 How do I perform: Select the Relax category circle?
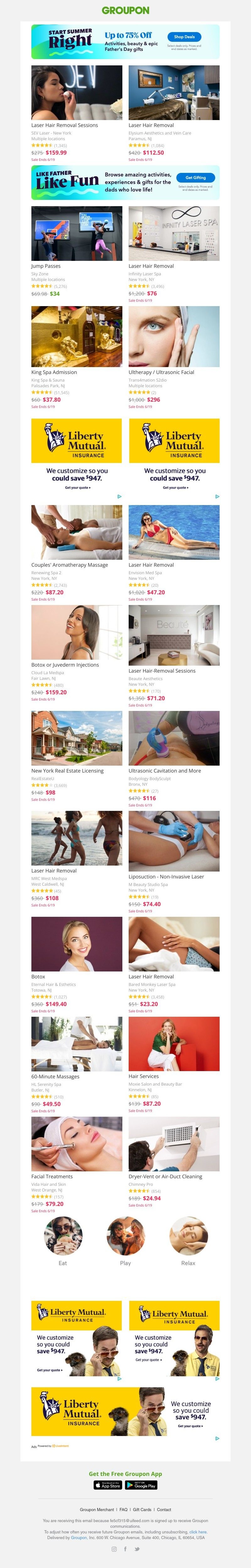coord(188,1219)
